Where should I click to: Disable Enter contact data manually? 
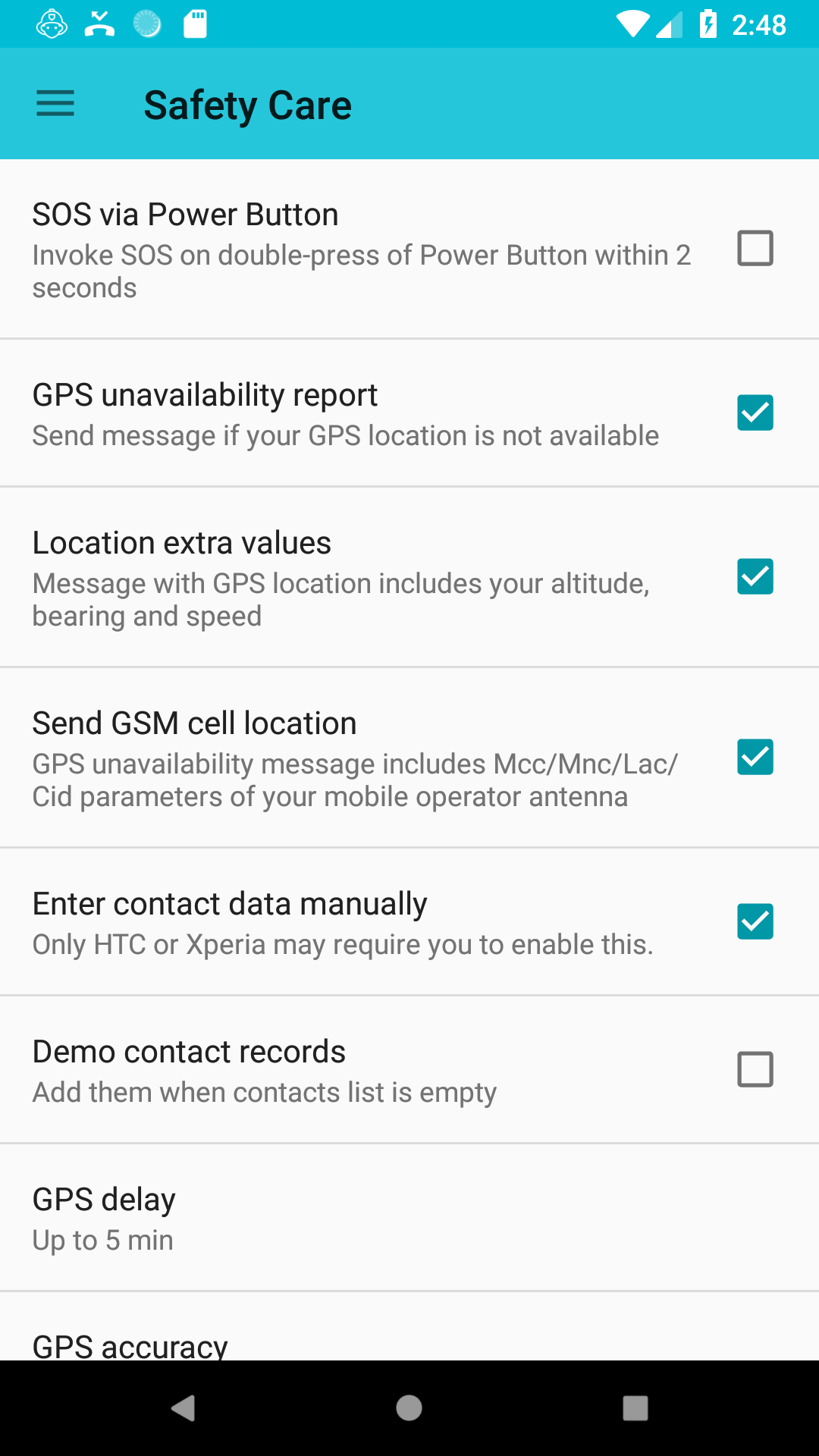pyautogui.click(x=755, y=921)
